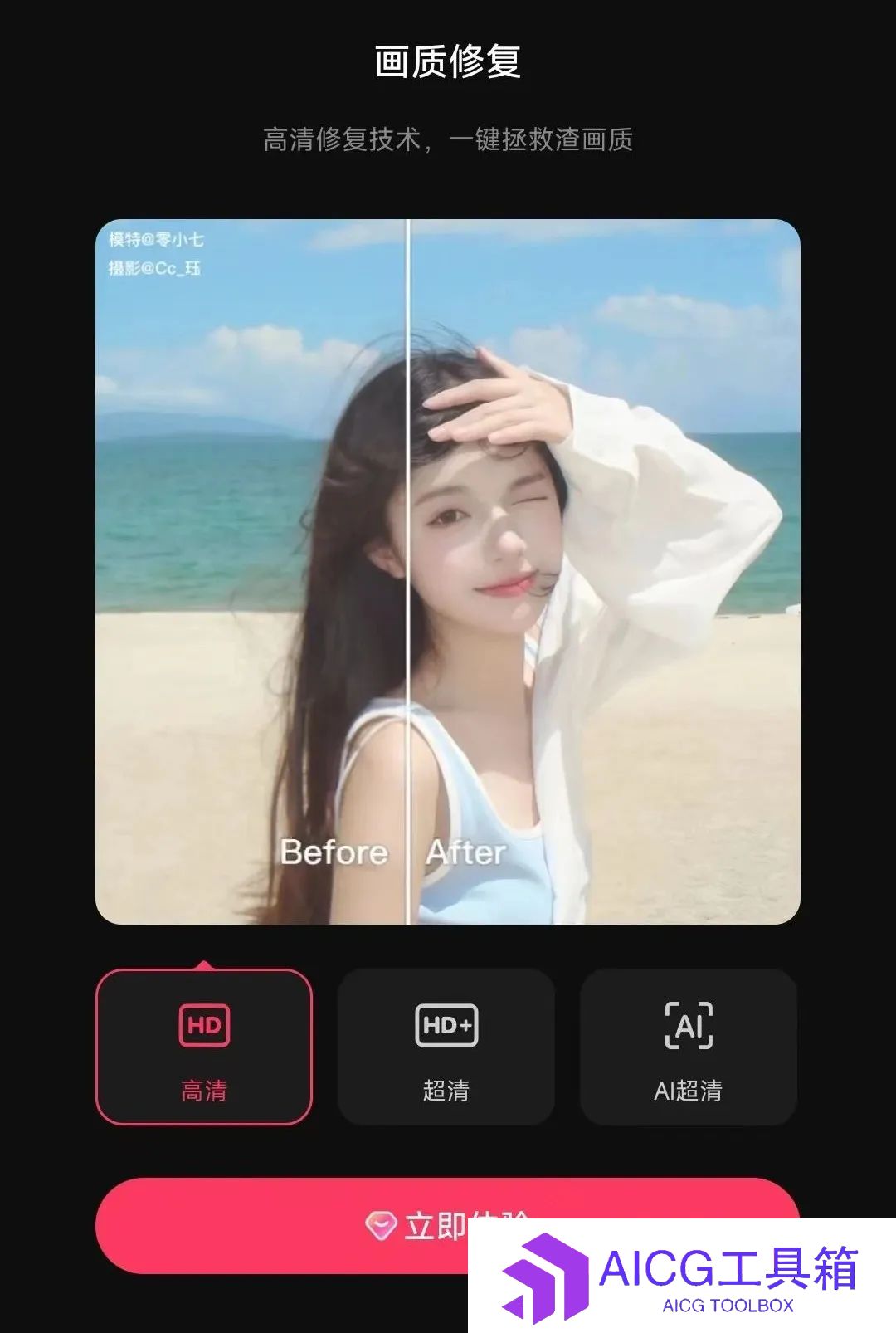Choose the AI超清 enhancement mode
The width and height of the screenshot is (896, 1333).
pyautogui.click(x=689, y=1047)
